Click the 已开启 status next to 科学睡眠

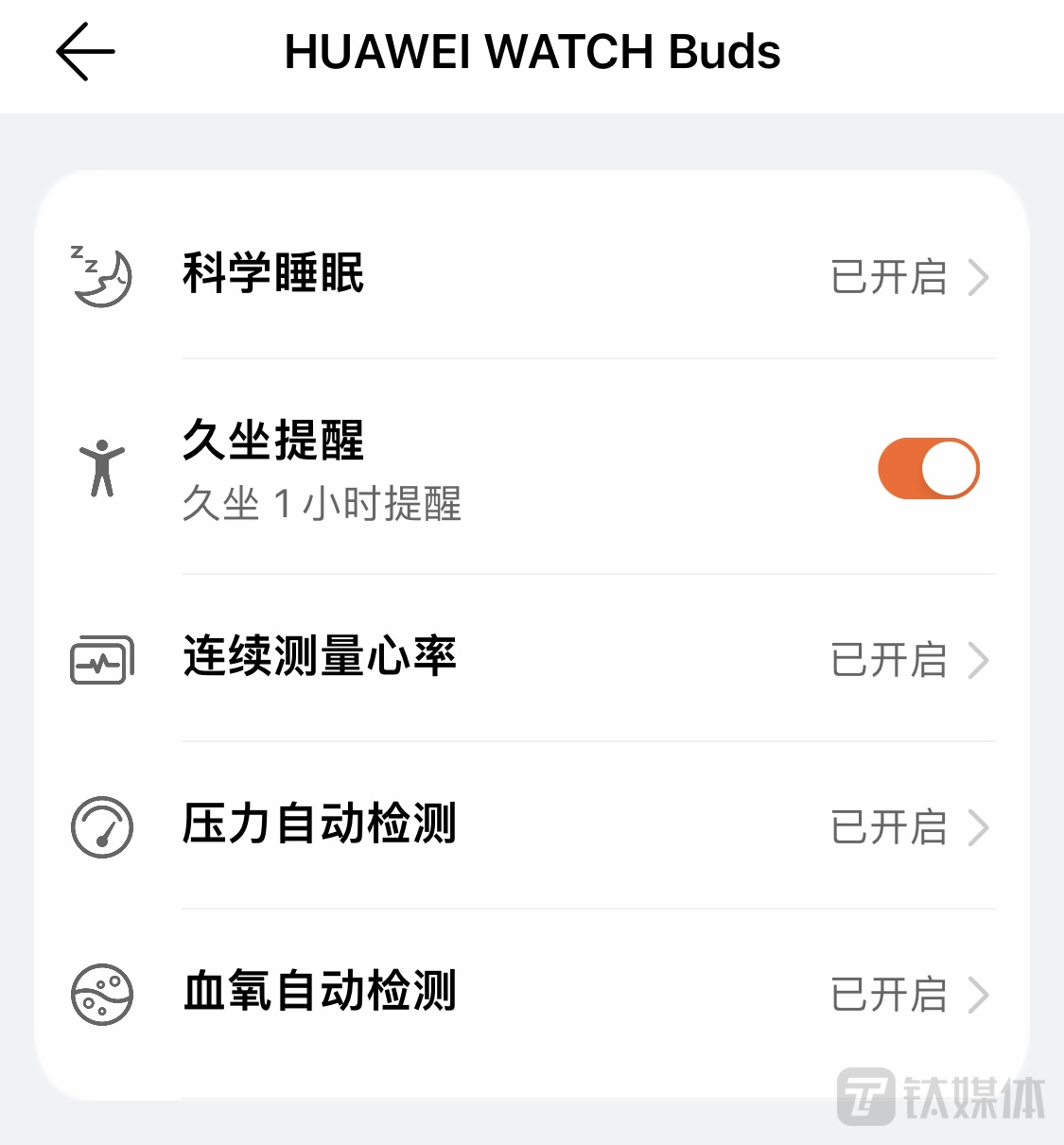[x=890, y=277]
